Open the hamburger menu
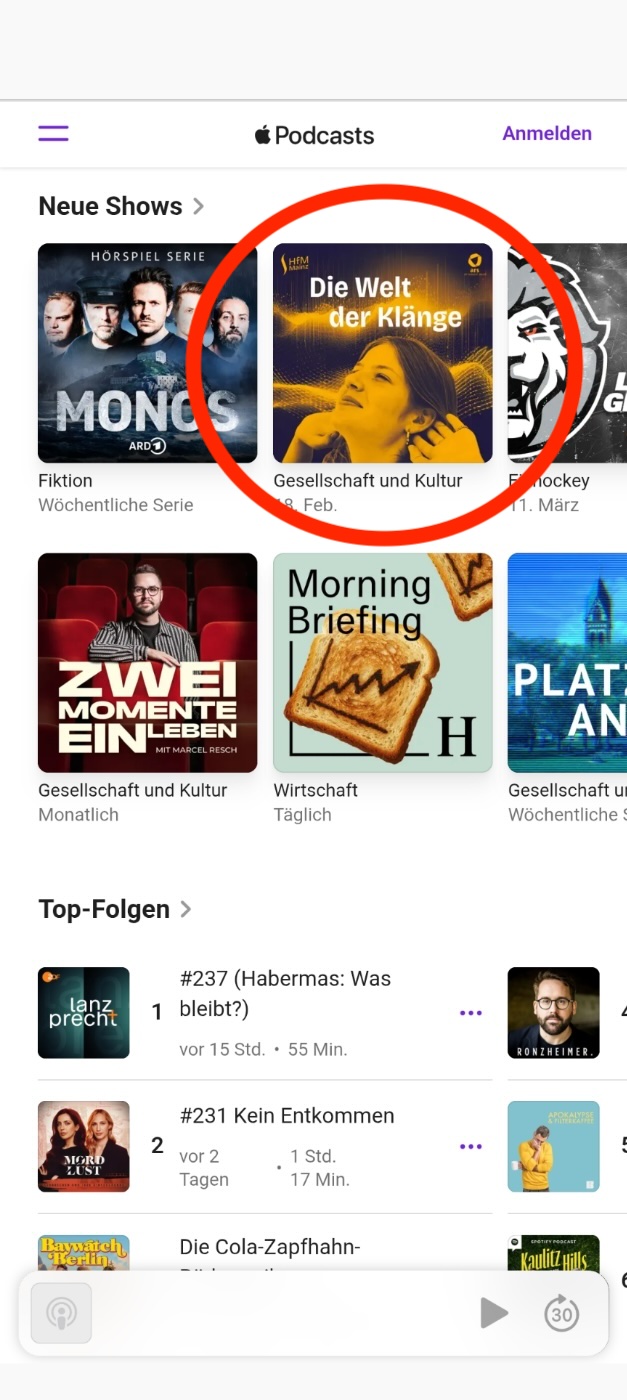Viewport: 627px width, 1400px height. point(53,133)
